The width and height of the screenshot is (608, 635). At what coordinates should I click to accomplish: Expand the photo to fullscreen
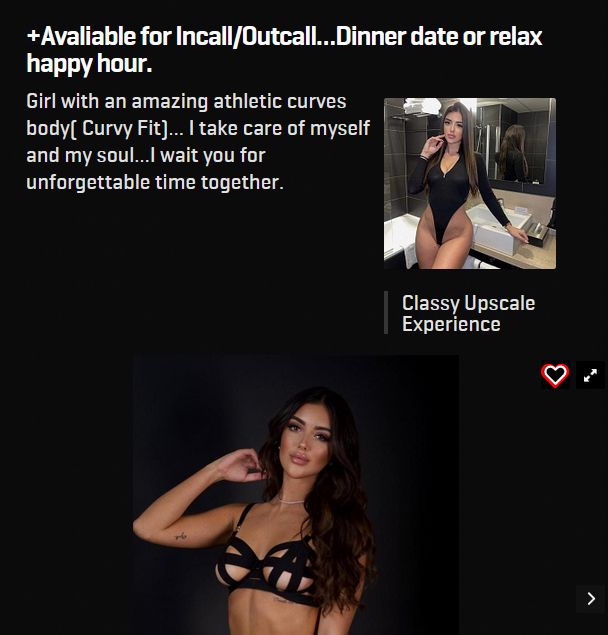pyautogui.click(x=590, y=375)
